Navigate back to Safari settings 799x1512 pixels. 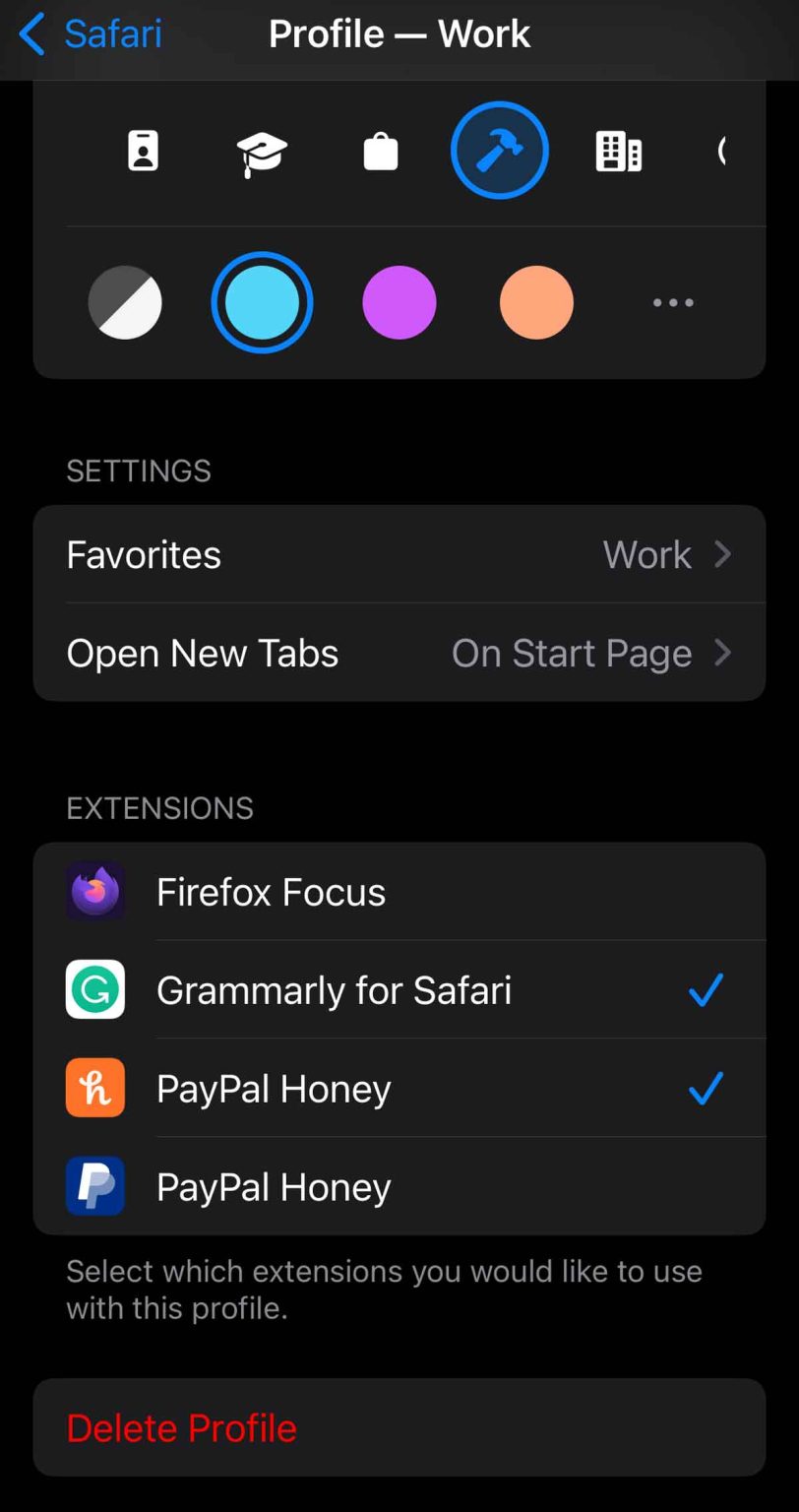pyautogui.click(x=89, y=33)
